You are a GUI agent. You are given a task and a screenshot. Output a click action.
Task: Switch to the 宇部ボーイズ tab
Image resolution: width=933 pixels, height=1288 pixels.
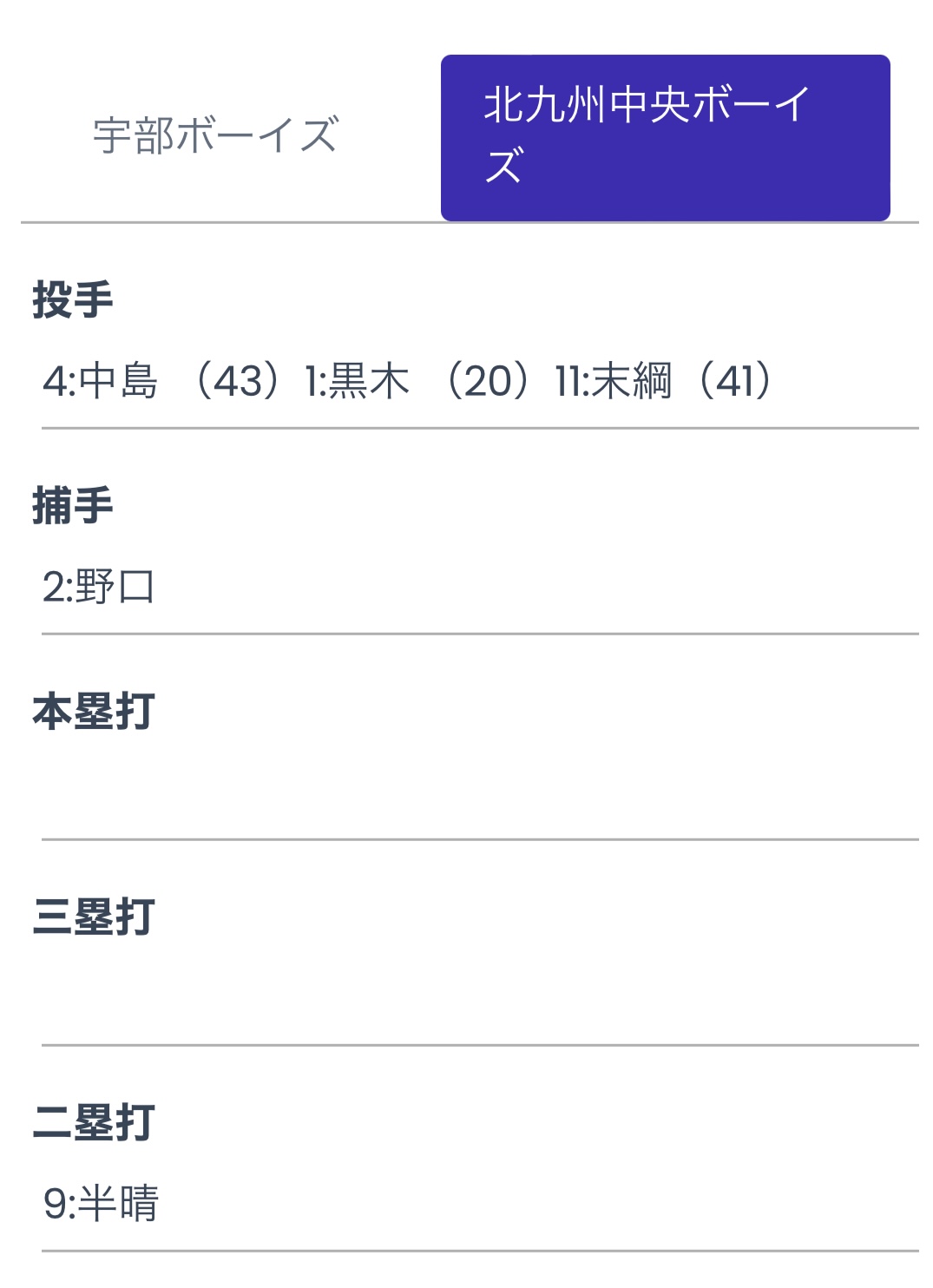[215, 136]
